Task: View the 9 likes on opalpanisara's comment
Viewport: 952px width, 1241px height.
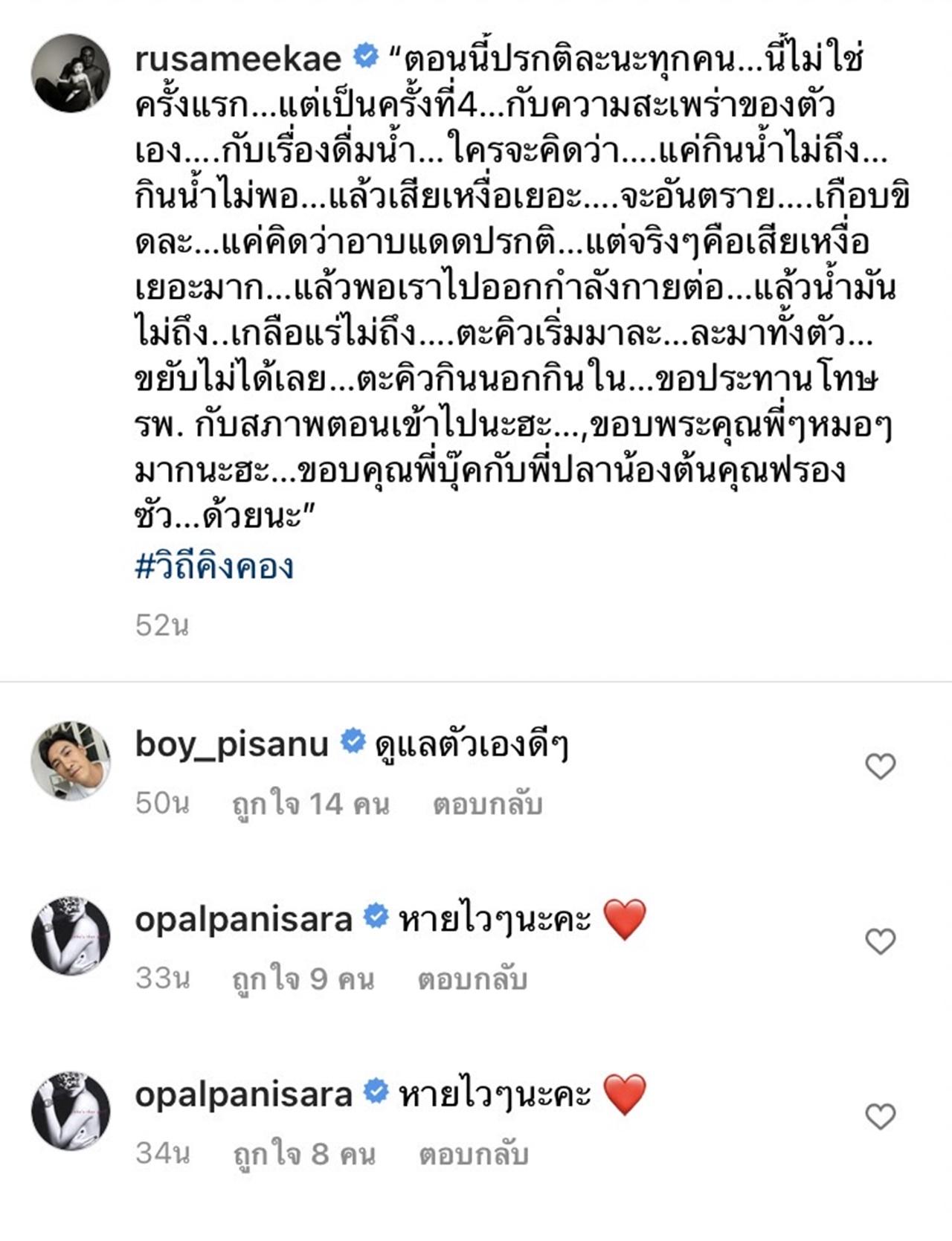Action: tap(303, 980)
